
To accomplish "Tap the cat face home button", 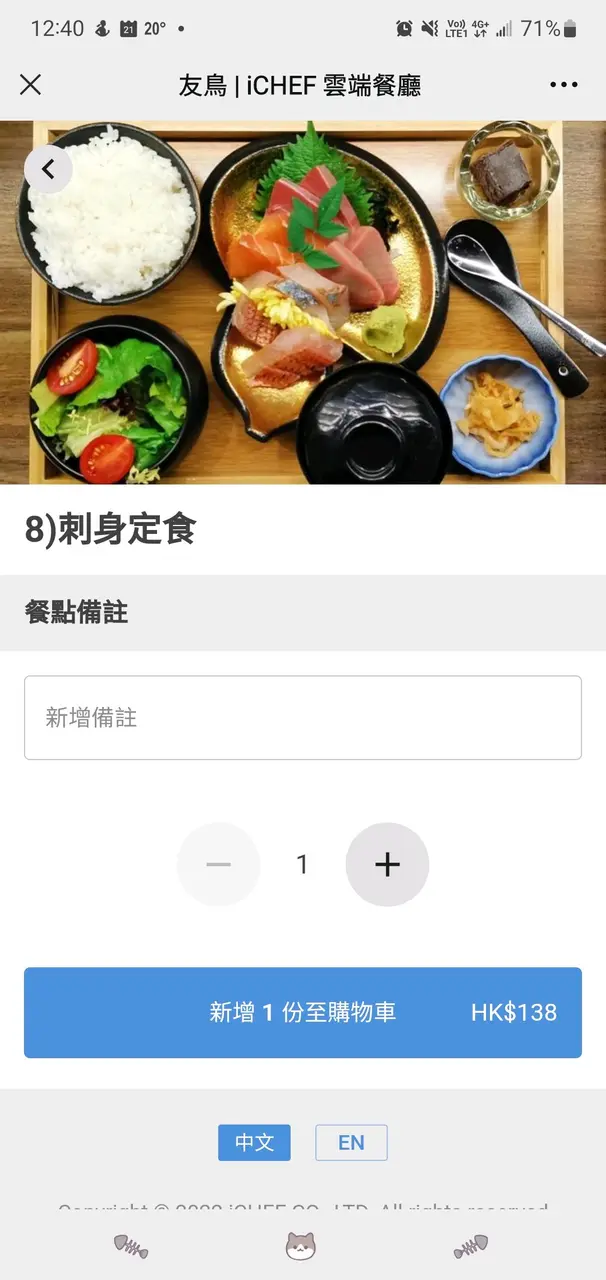I will tap(301, 1246).
